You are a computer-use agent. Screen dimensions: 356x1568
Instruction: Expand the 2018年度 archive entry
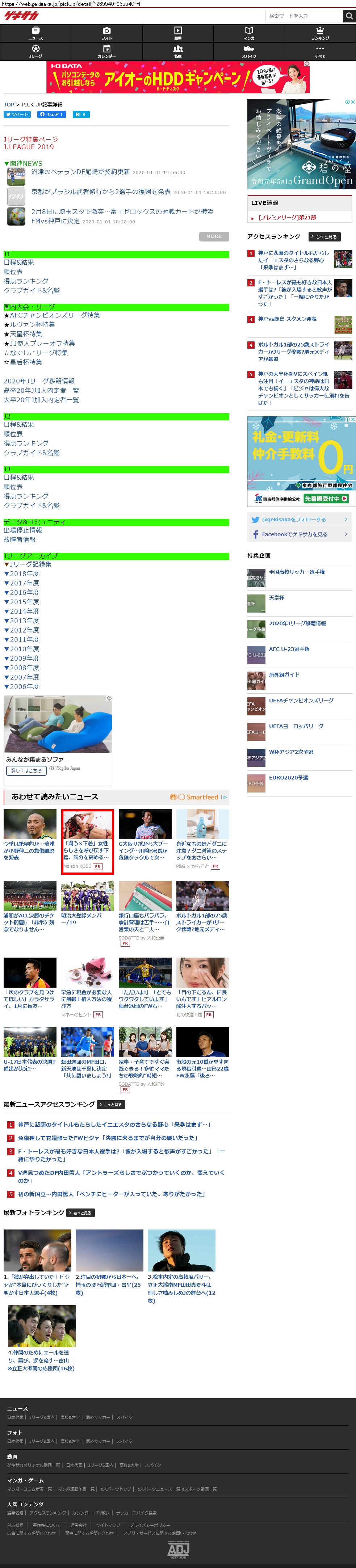point(21,573)
